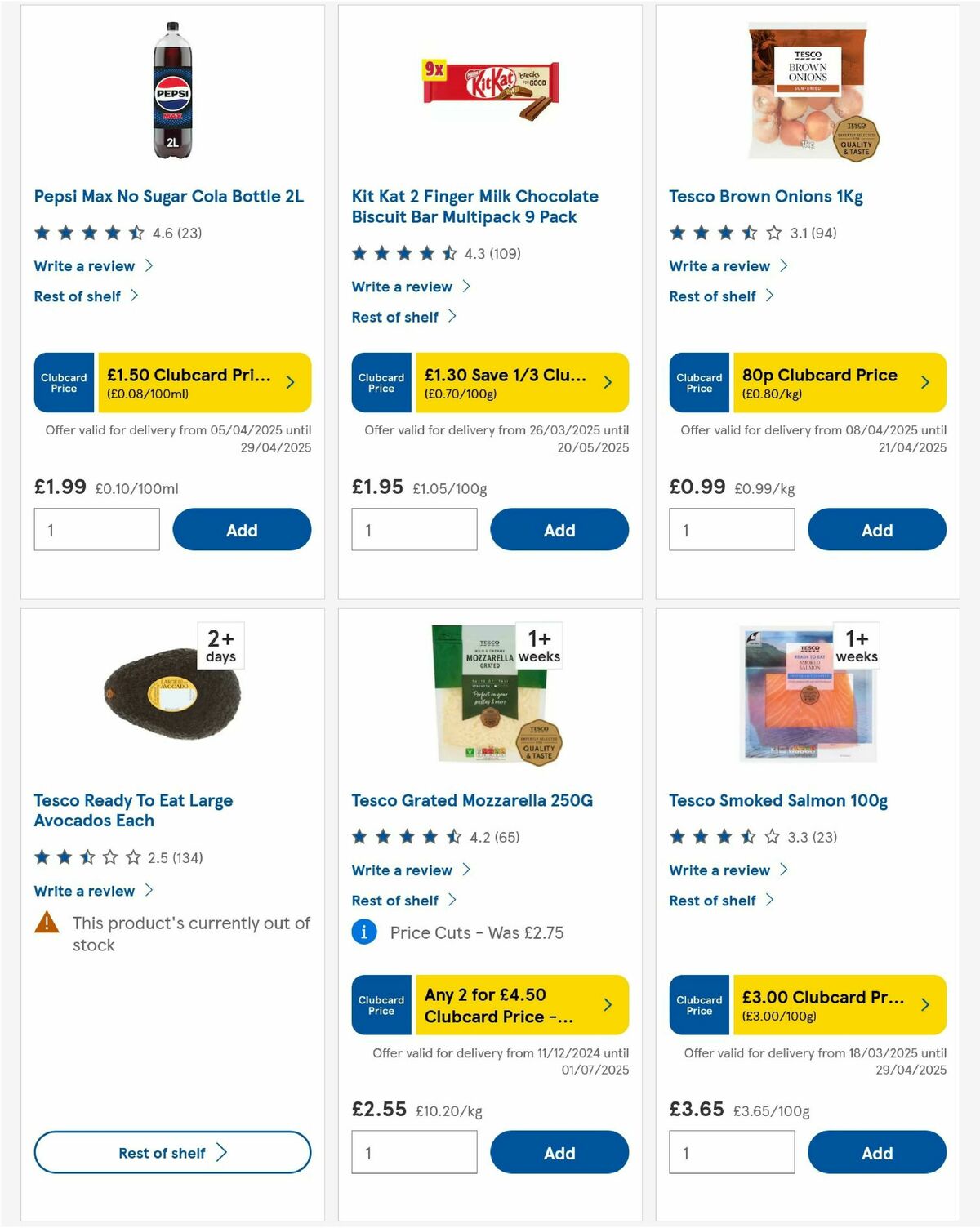
Task: Select the 3.1 rating for Tesco Brown Onions
Action: [x=722, y=232]
